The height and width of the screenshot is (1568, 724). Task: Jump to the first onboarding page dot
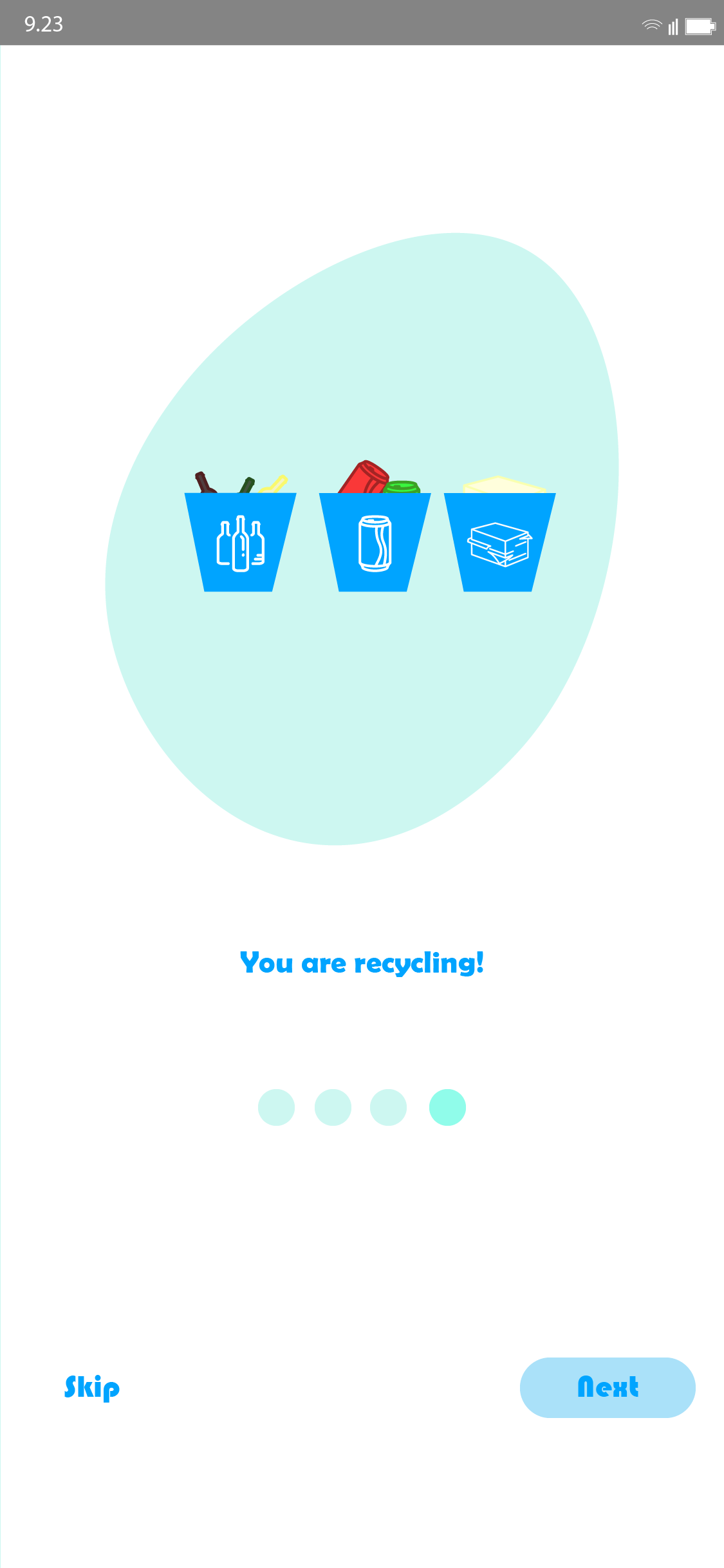click(276, 1107)
